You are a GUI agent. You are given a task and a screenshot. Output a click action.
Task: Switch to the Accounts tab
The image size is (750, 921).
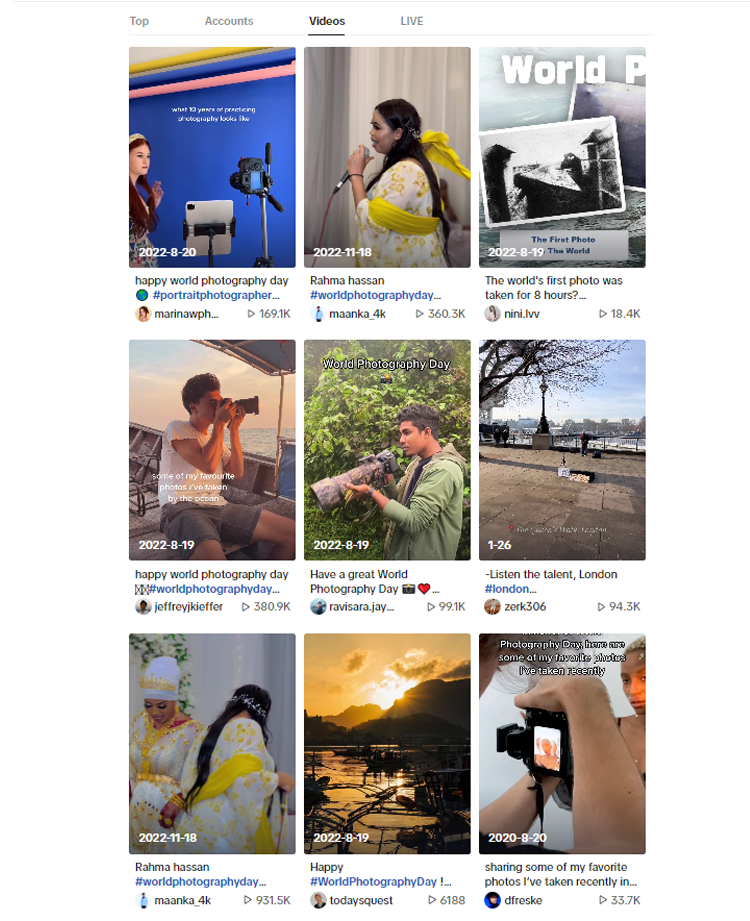[x=229, y=21]
